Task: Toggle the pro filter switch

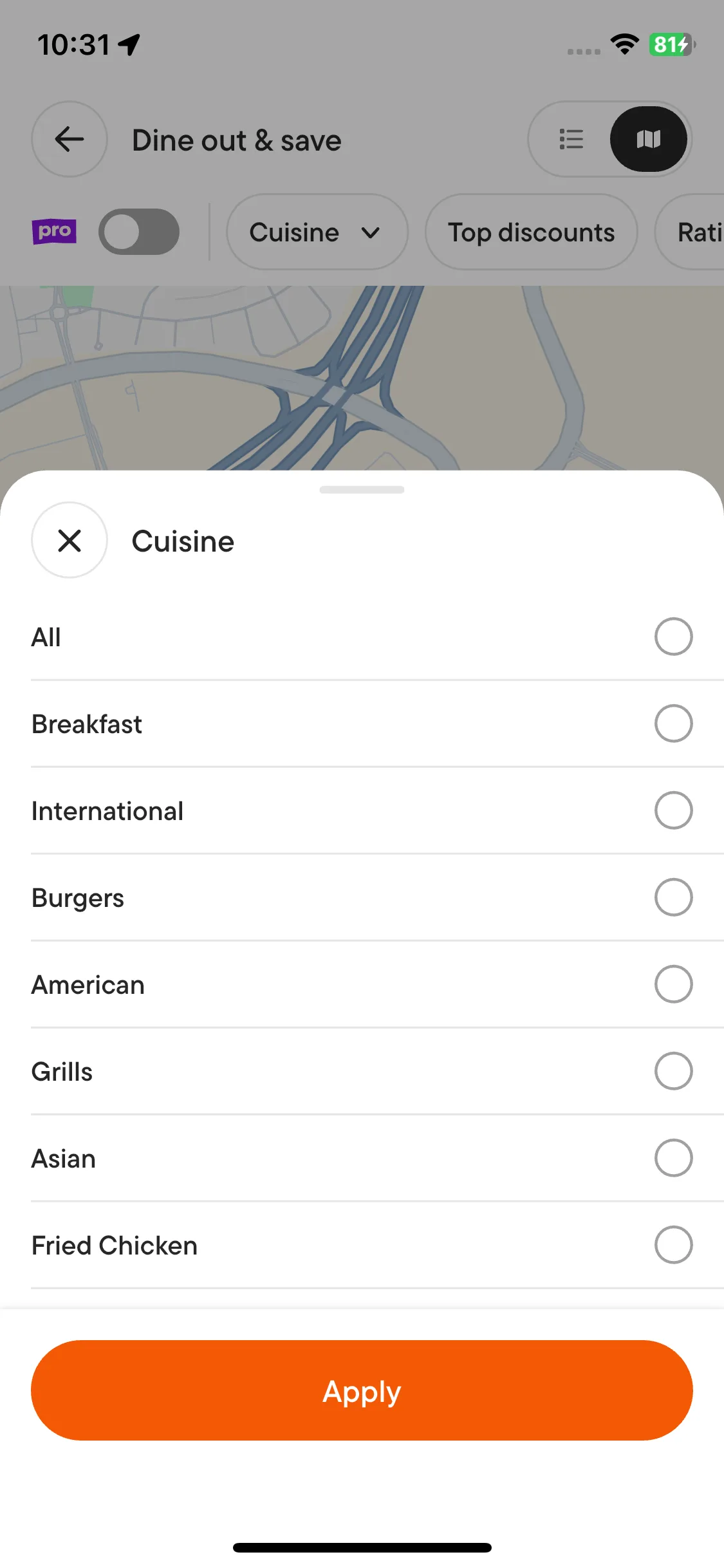Action: 138,232
